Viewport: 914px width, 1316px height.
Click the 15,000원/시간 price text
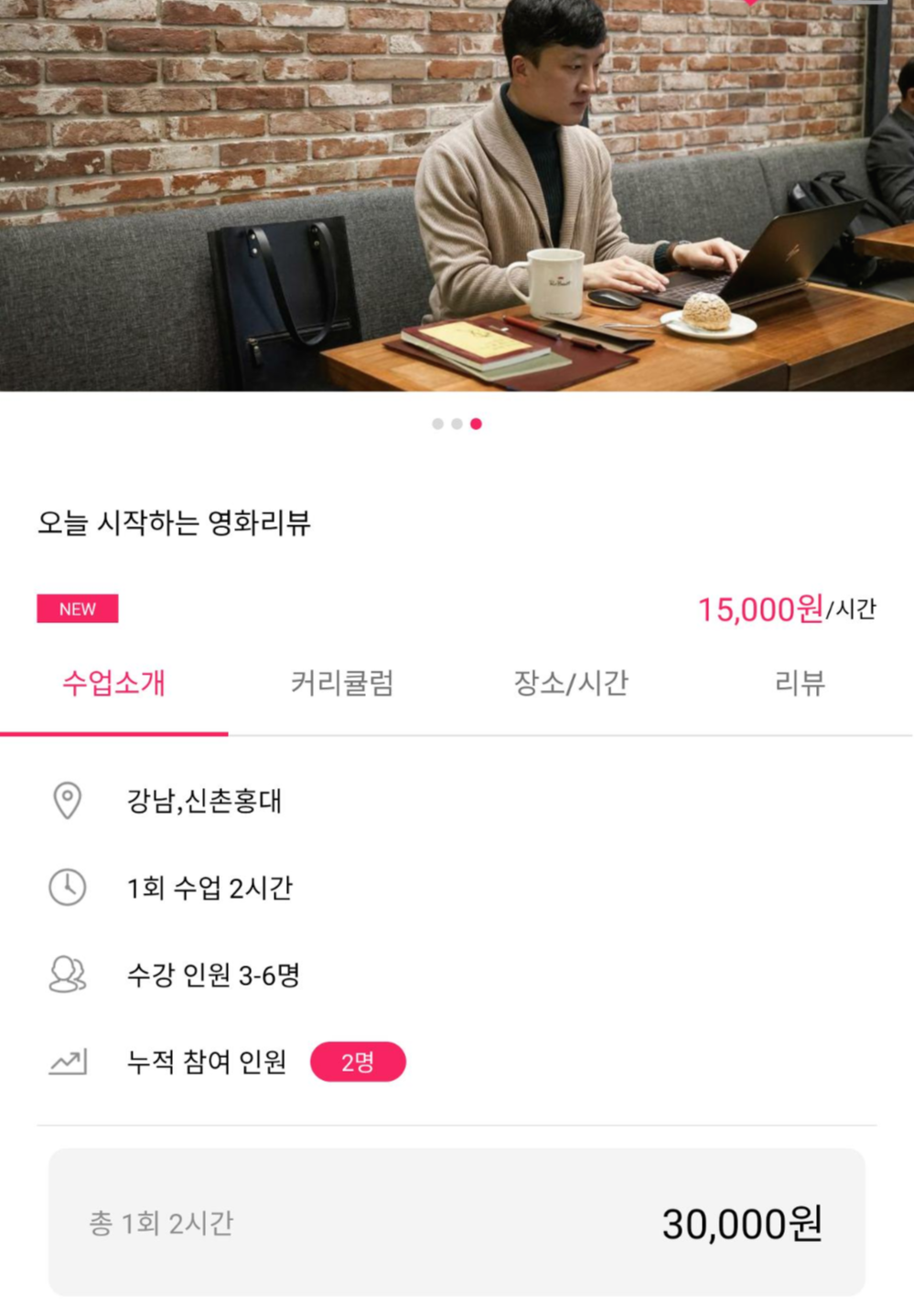coord(787,607)
